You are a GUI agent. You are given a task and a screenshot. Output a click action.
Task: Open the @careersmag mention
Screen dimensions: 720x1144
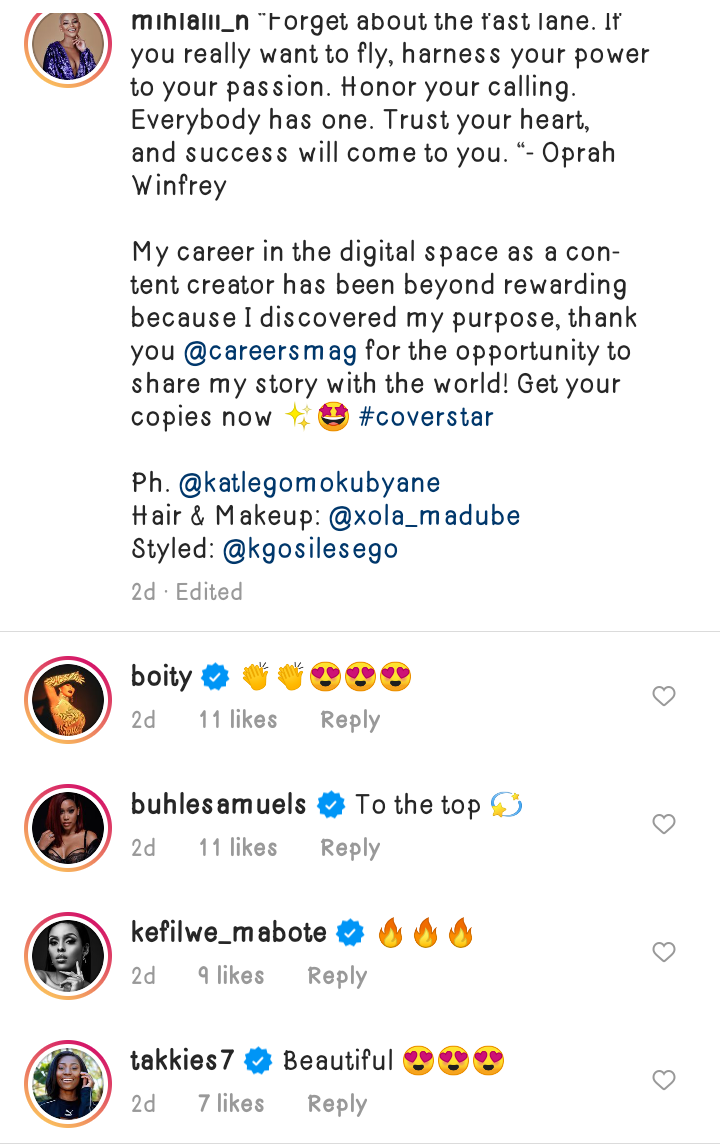pos(270,352)
